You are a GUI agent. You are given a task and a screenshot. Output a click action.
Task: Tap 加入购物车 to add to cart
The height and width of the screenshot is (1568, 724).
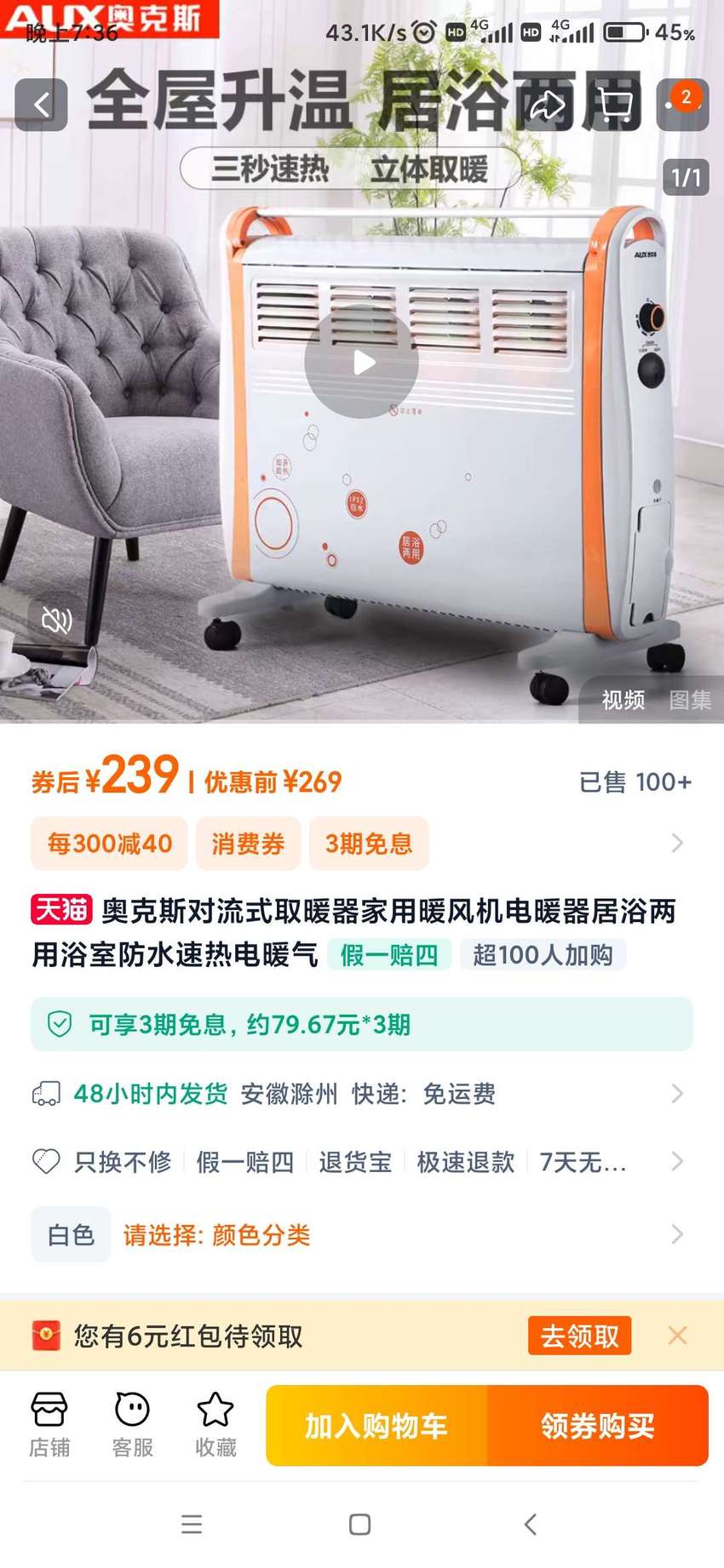tap(376, 1426)
